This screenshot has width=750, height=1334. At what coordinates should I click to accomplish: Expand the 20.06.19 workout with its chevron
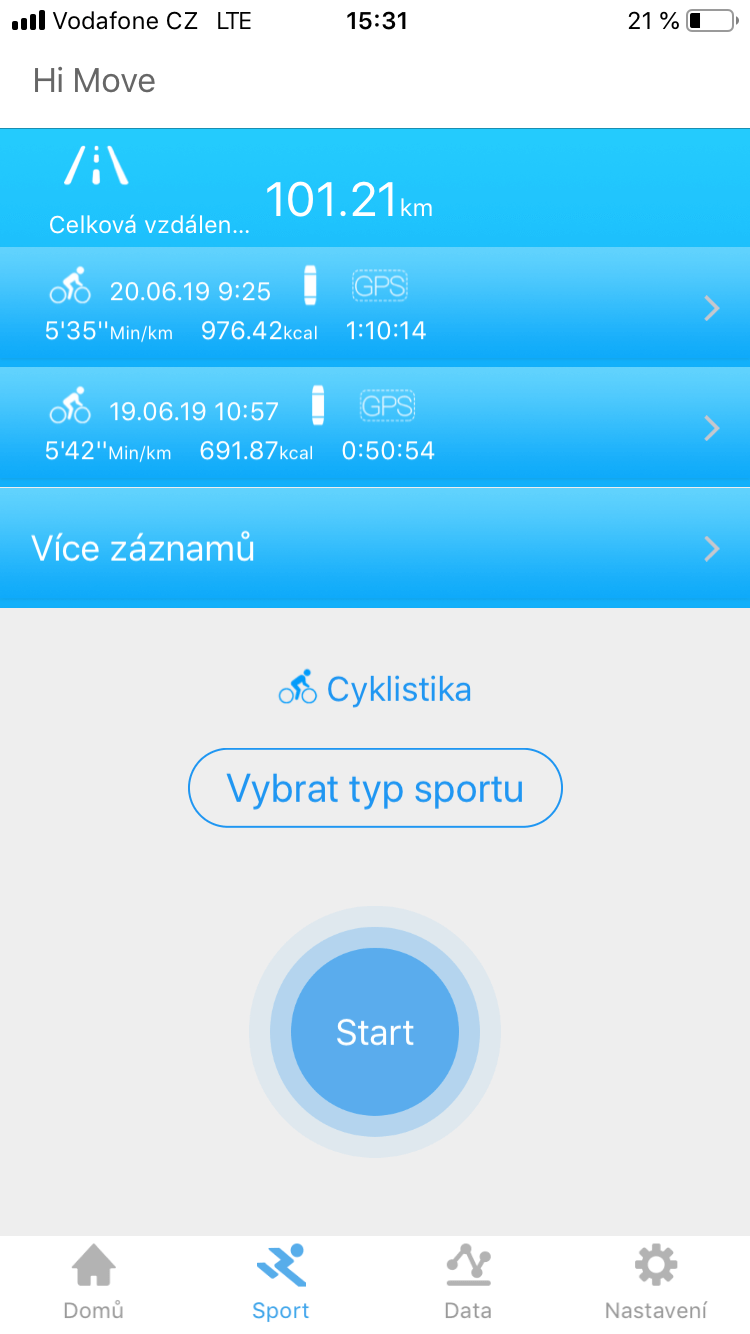(712, 307)
